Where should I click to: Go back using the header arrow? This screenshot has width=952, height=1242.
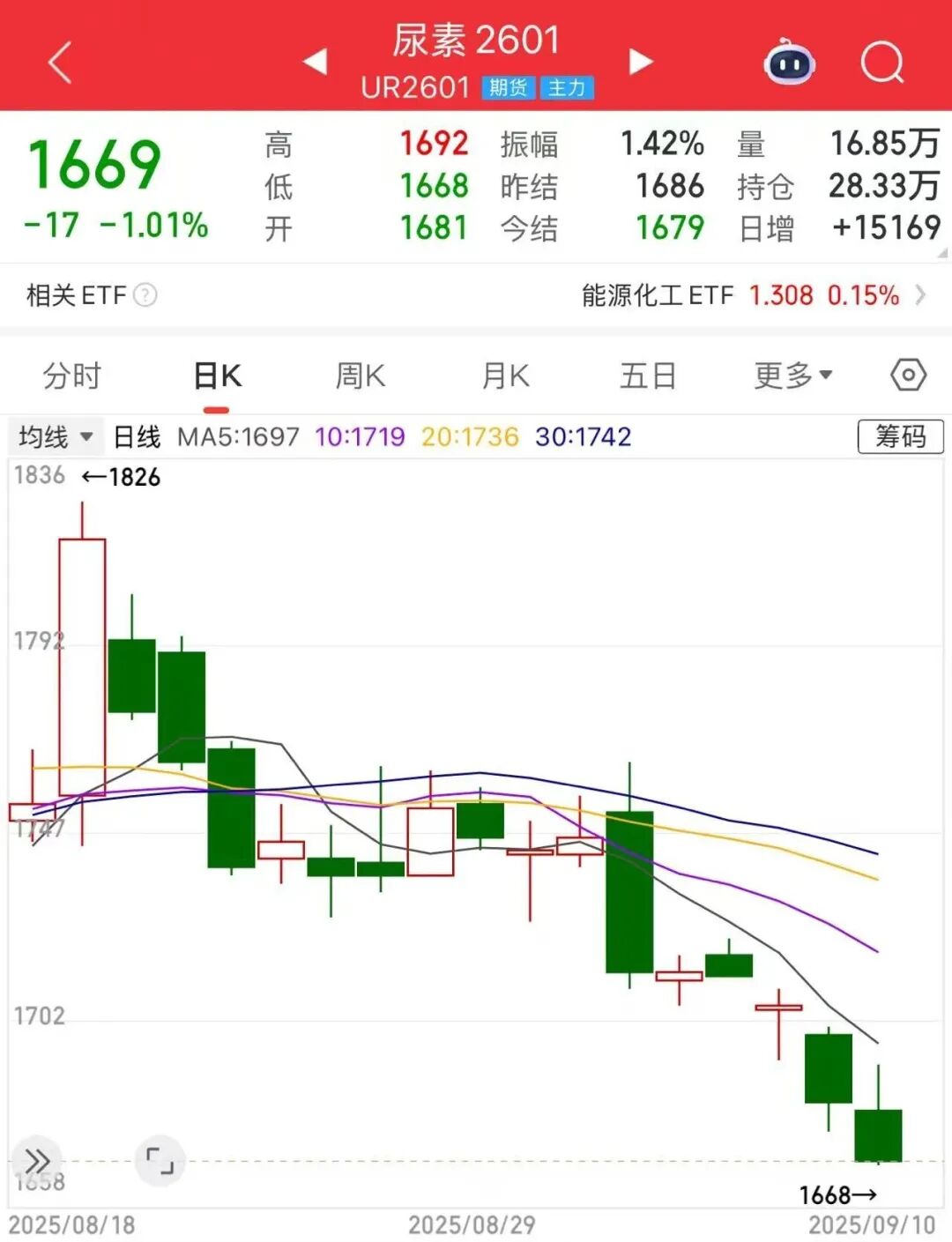click(x=60, y=63)
